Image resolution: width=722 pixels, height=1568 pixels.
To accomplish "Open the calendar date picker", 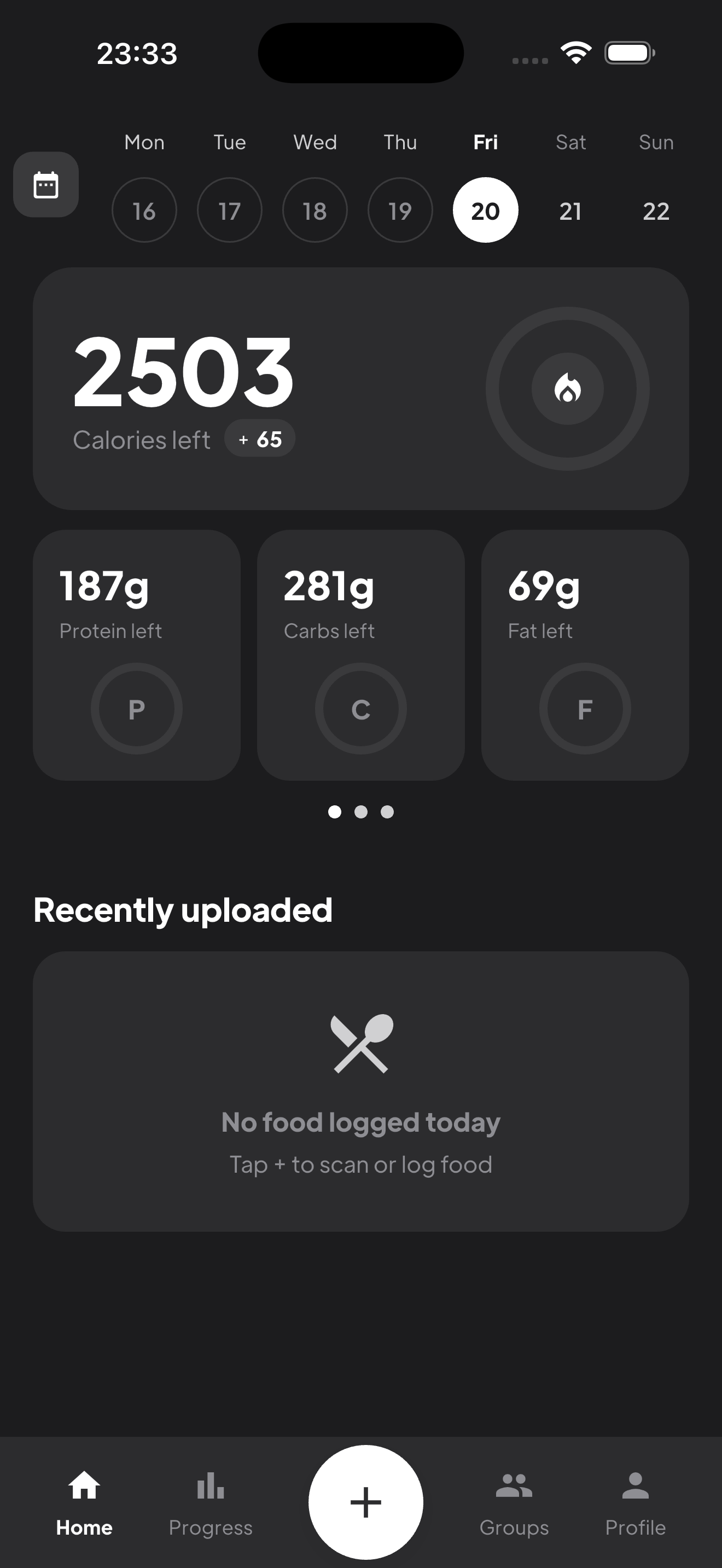I will [x=45, y=184].
